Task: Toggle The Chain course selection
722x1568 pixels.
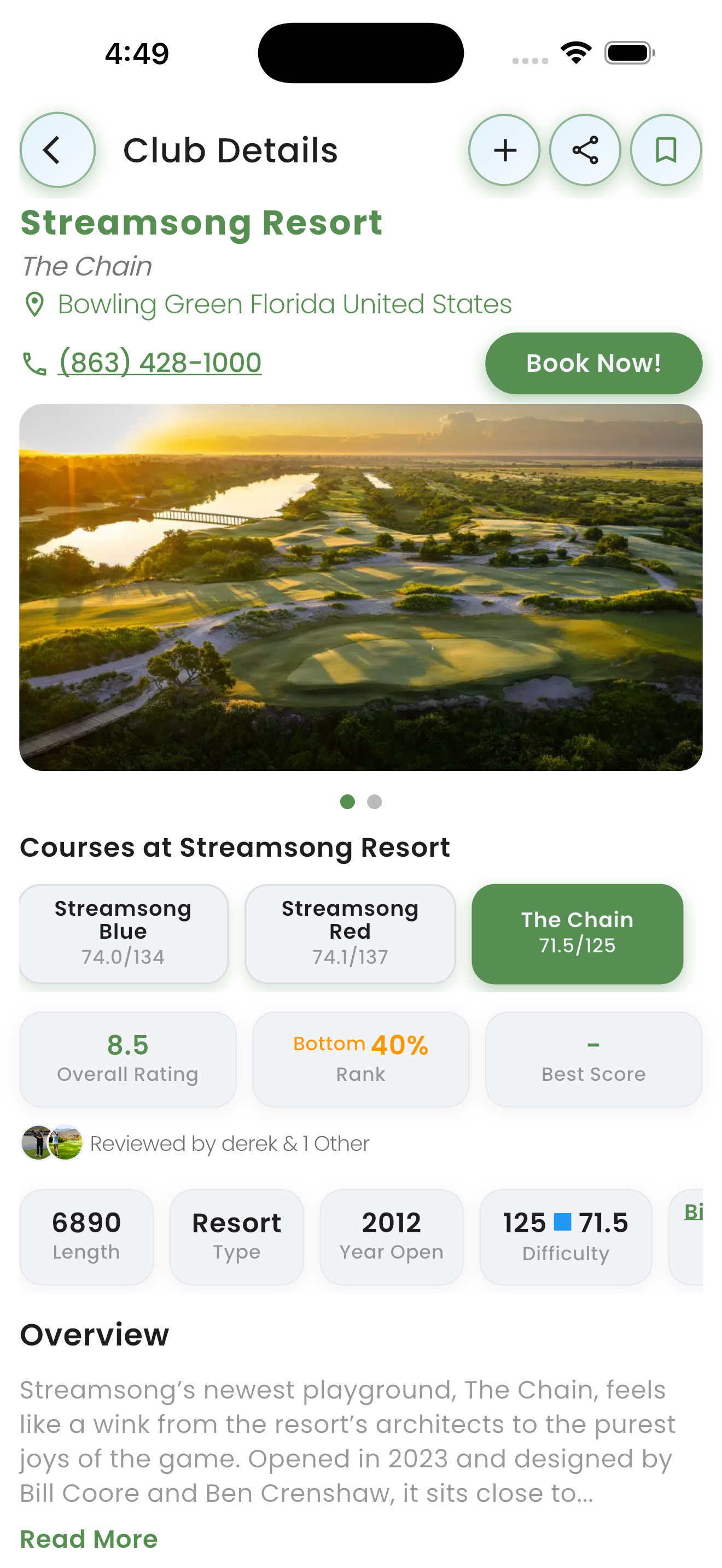Action: [577, 933]
